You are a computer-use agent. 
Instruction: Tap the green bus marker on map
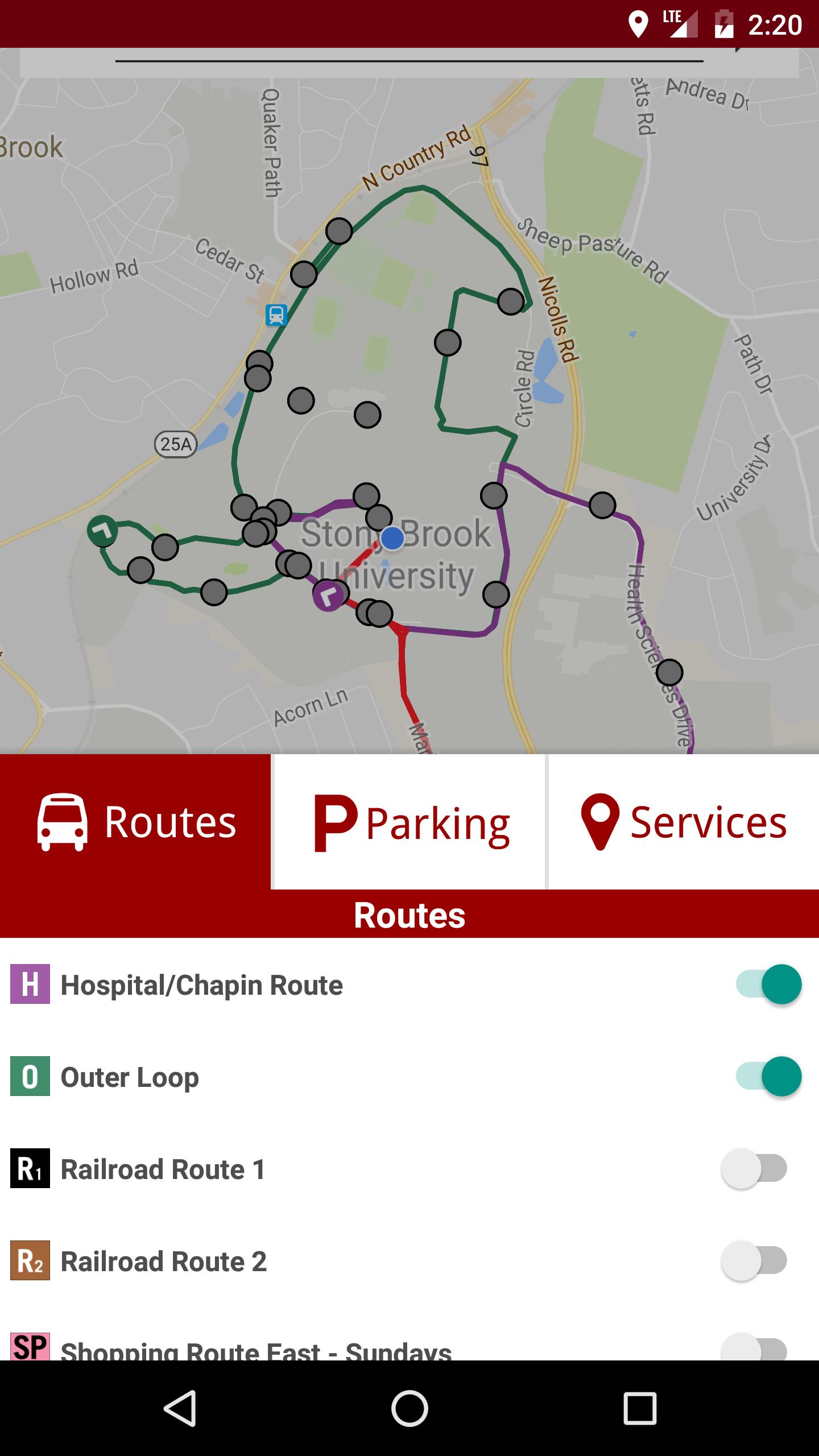click(x=102, y=531)
